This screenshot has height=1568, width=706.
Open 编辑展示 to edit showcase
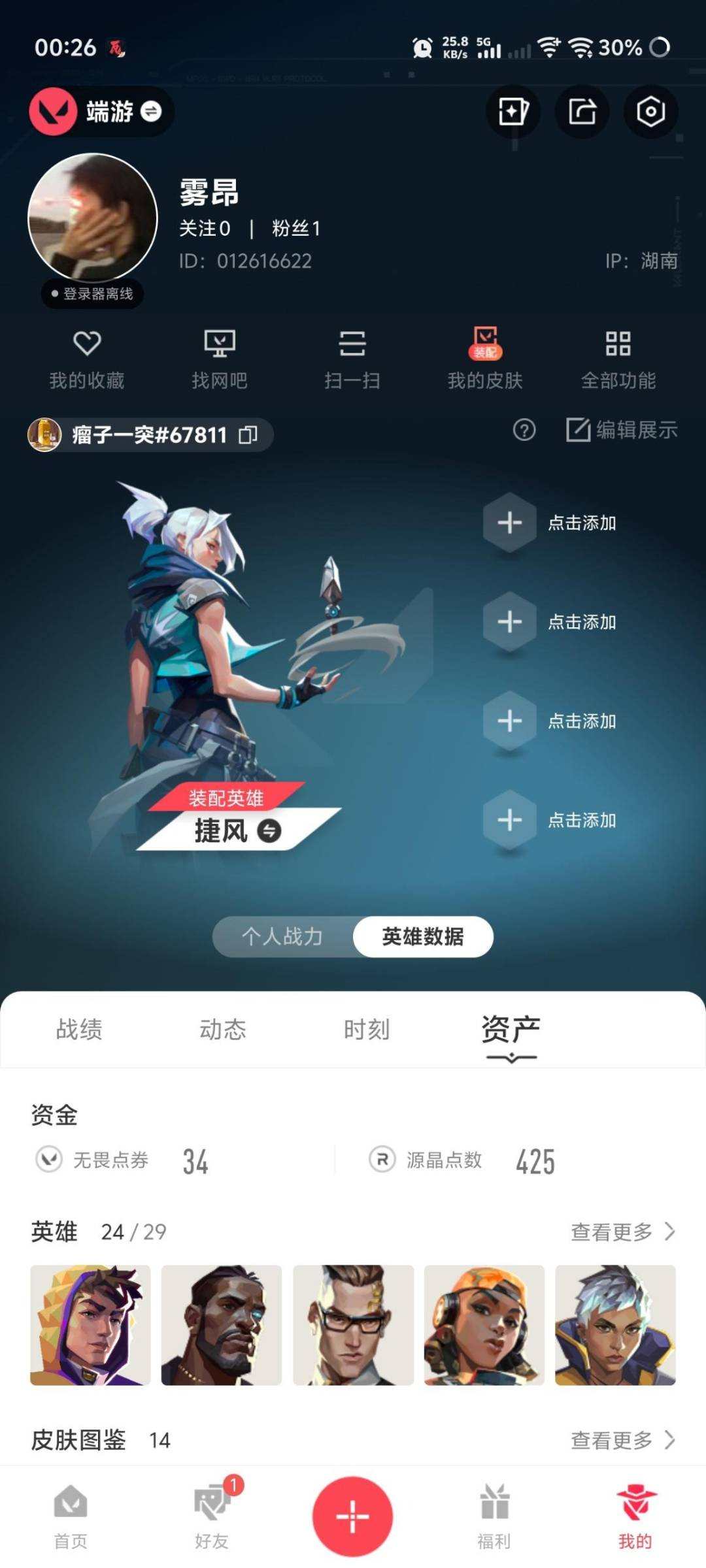pos(620,431)
